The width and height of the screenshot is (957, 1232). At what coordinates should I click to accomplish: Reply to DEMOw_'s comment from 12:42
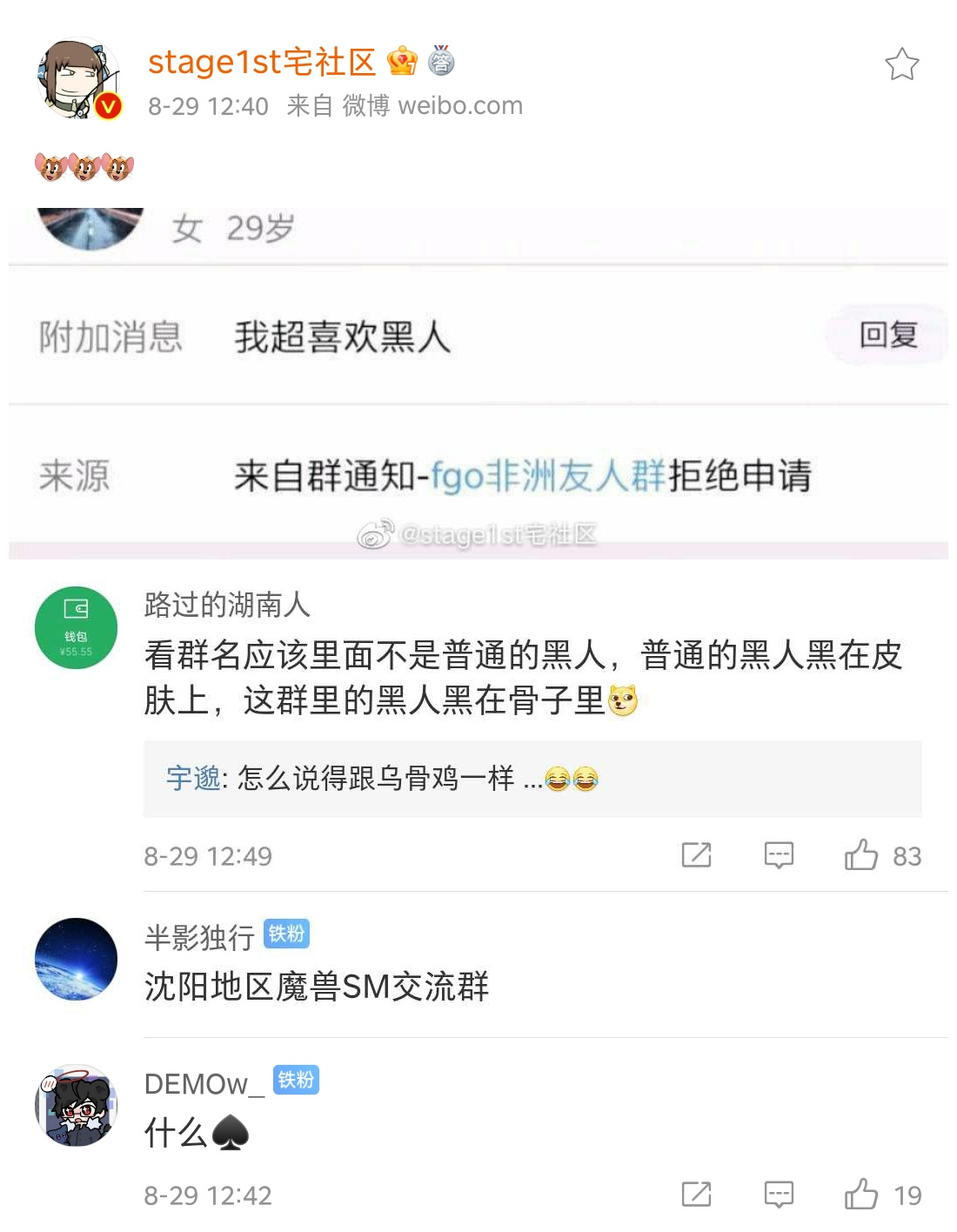point(779,1195)
